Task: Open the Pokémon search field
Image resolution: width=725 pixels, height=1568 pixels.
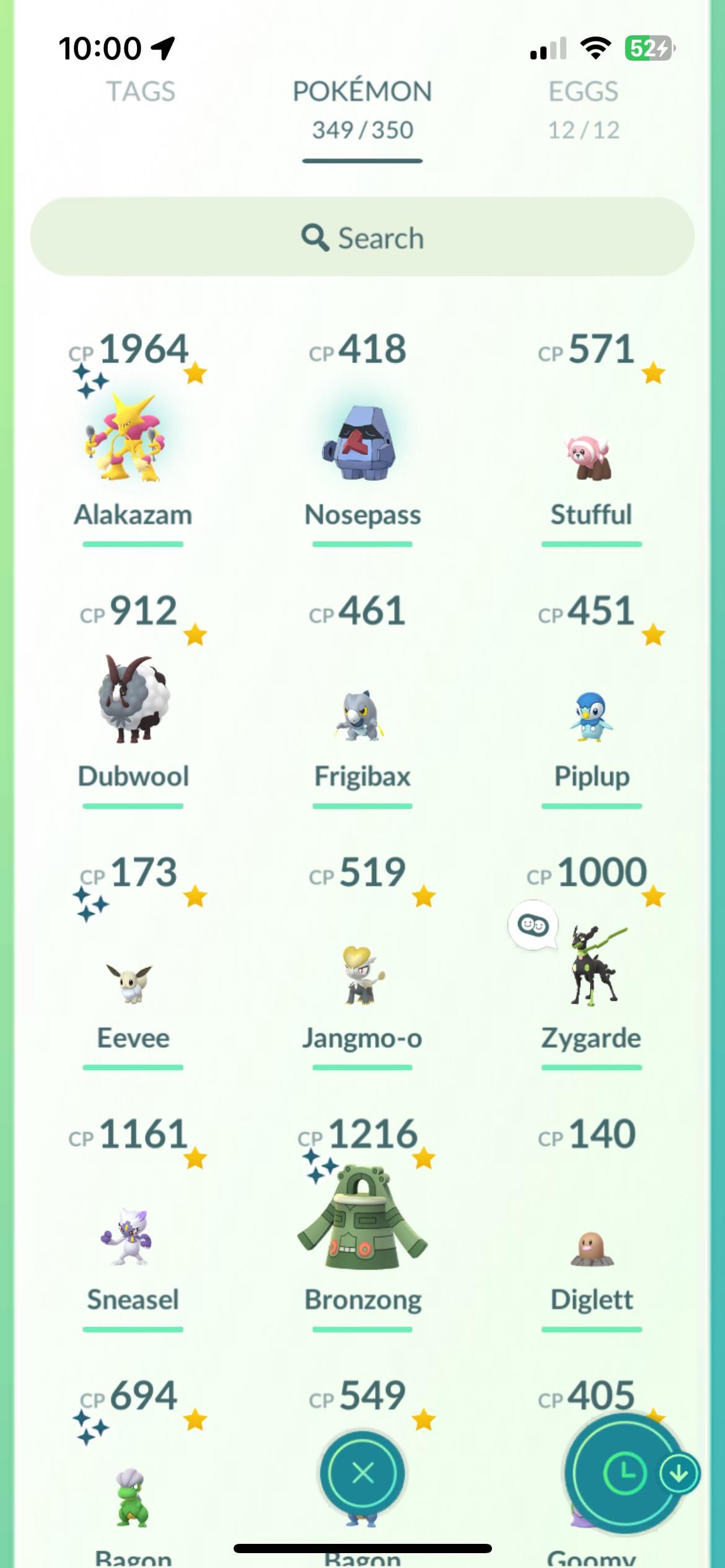Action: pos(362,237)
